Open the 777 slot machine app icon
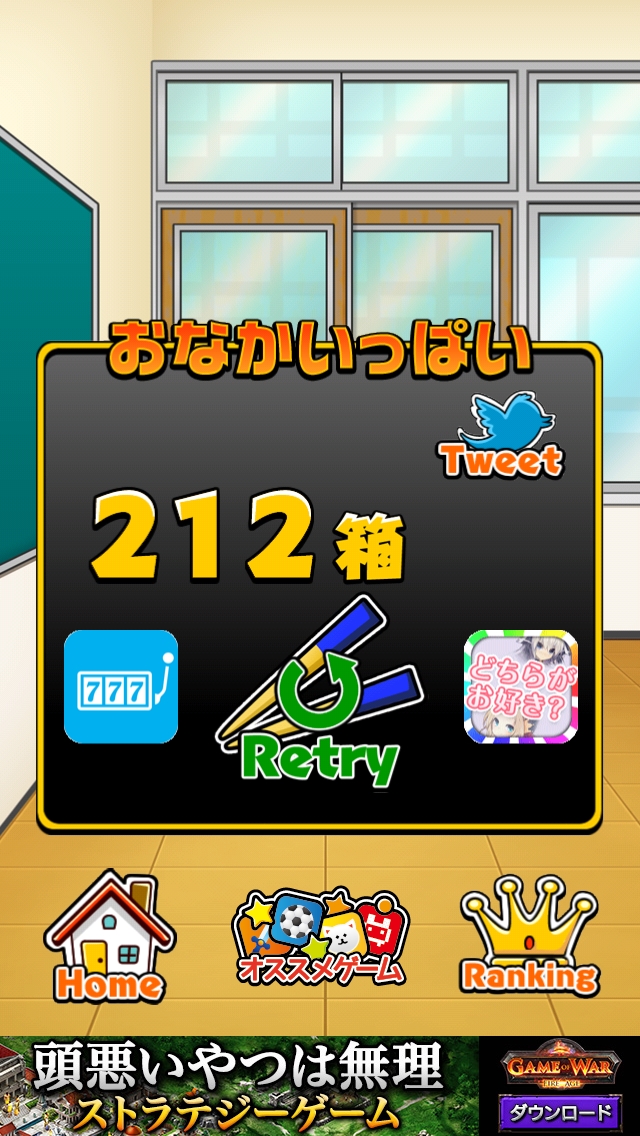Viewport: 640px width, 1136px height. (x=121, y=686)
